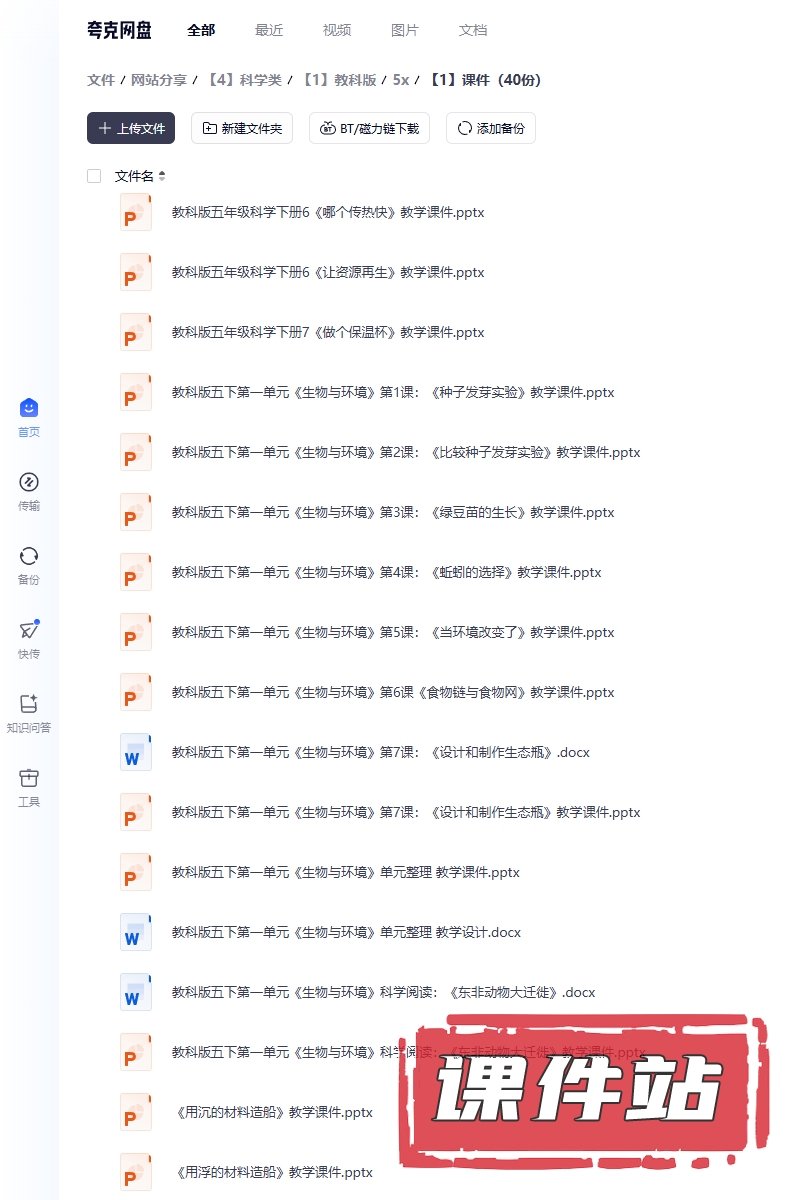Go to 网站分享 in the breadcrumb

(x=159, y=80)
